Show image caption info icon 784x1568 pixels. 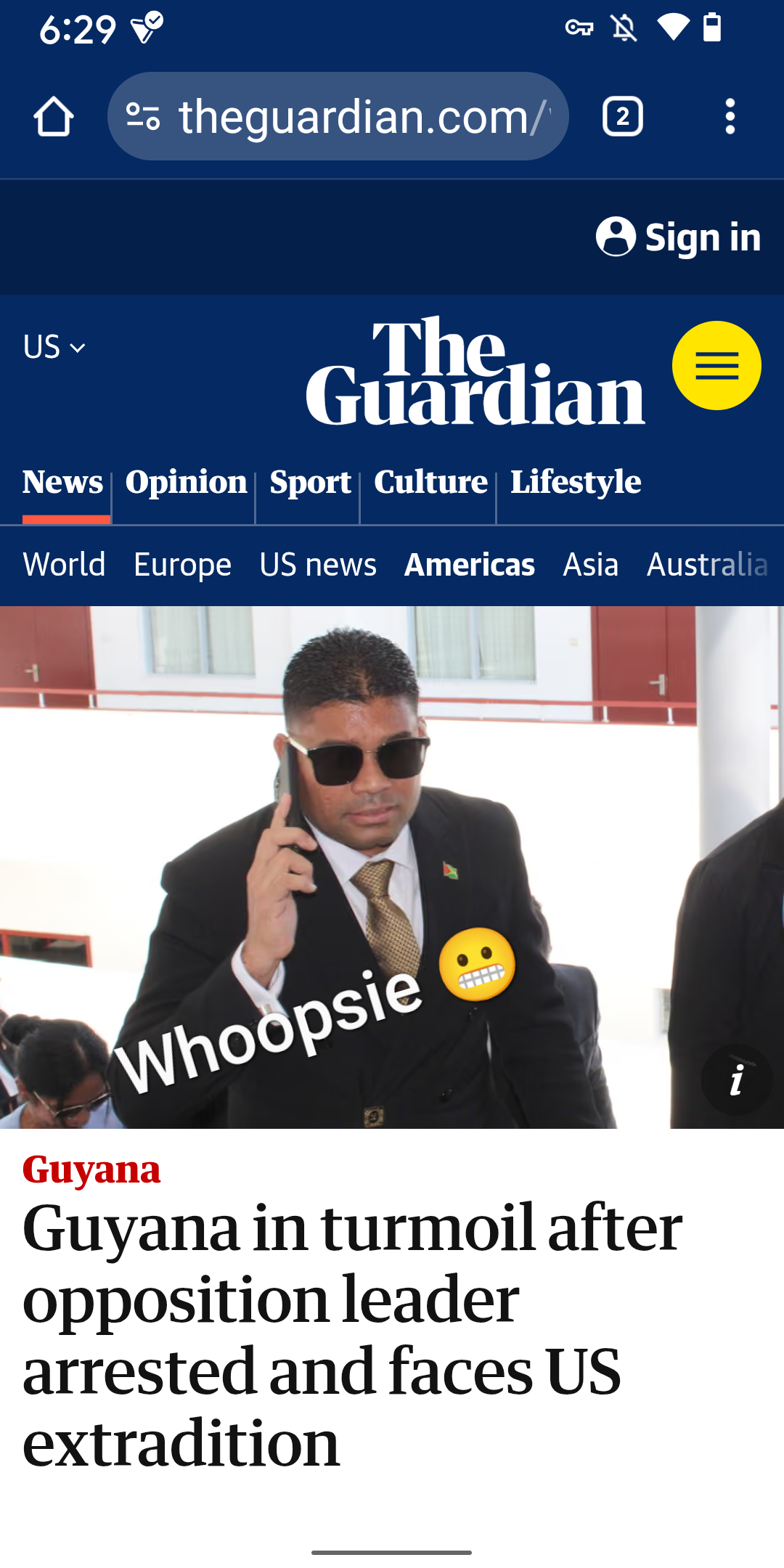(x=736, y=1080)
